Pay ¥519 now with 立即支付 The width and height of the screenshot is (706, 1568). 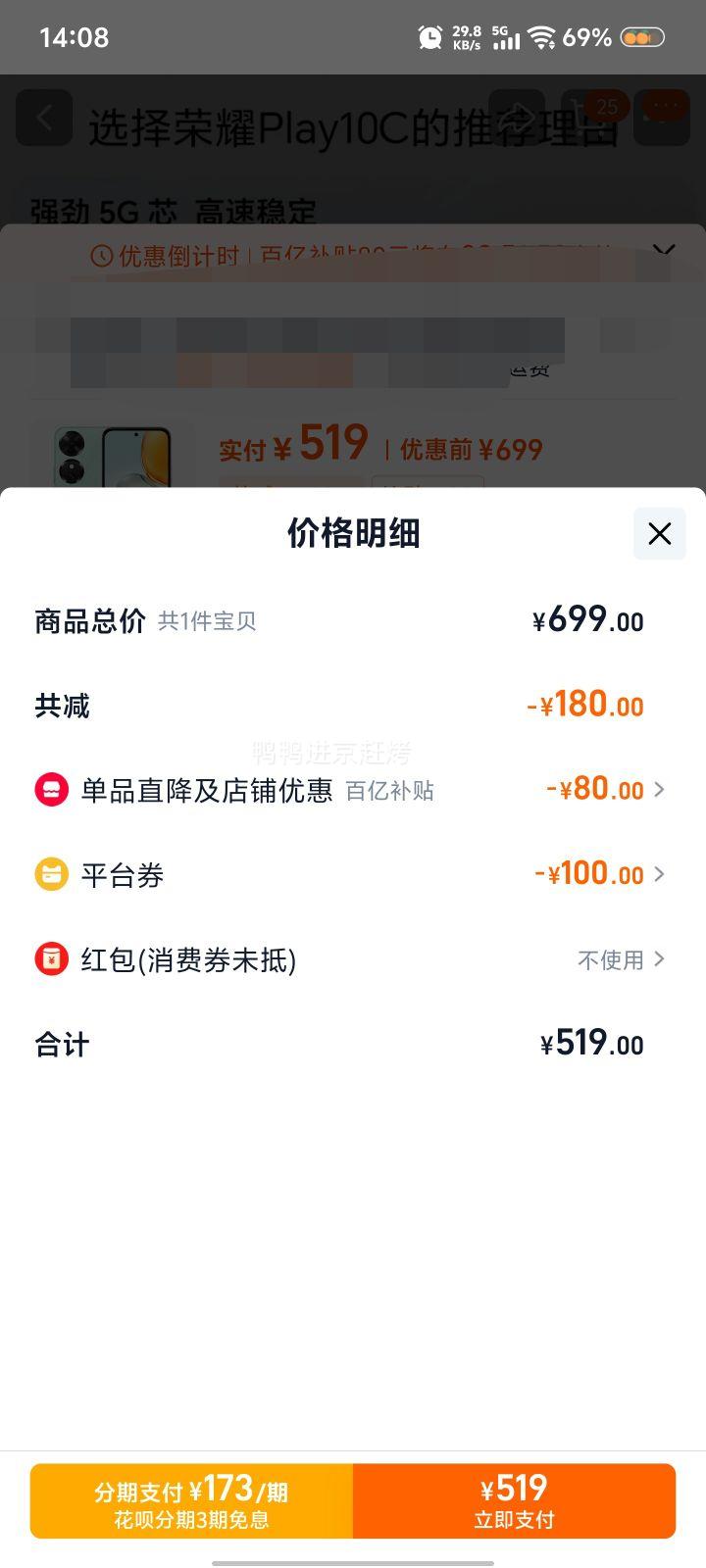click(514, 1501)
